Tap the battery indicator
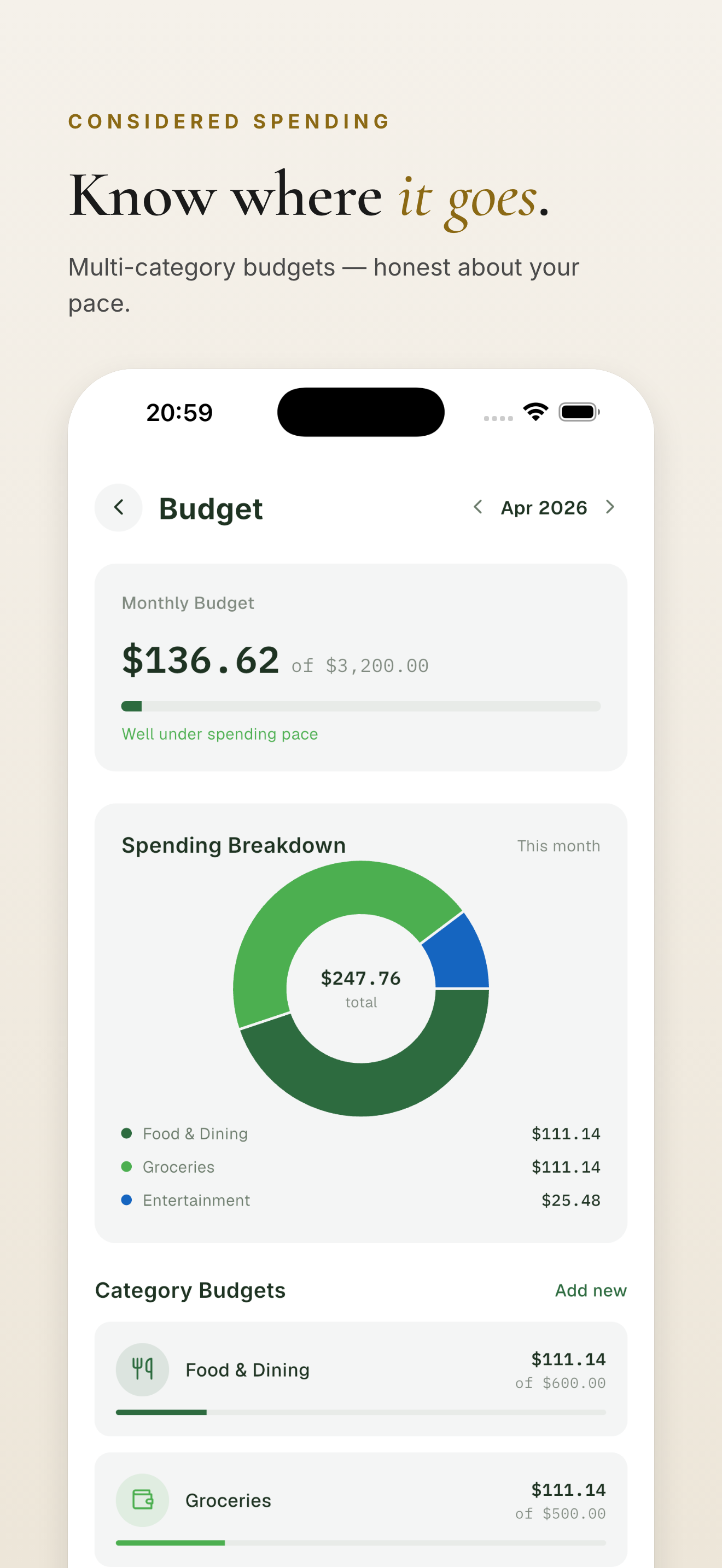The height and width of the screenshot is (1568, 722). pos(578,412)
